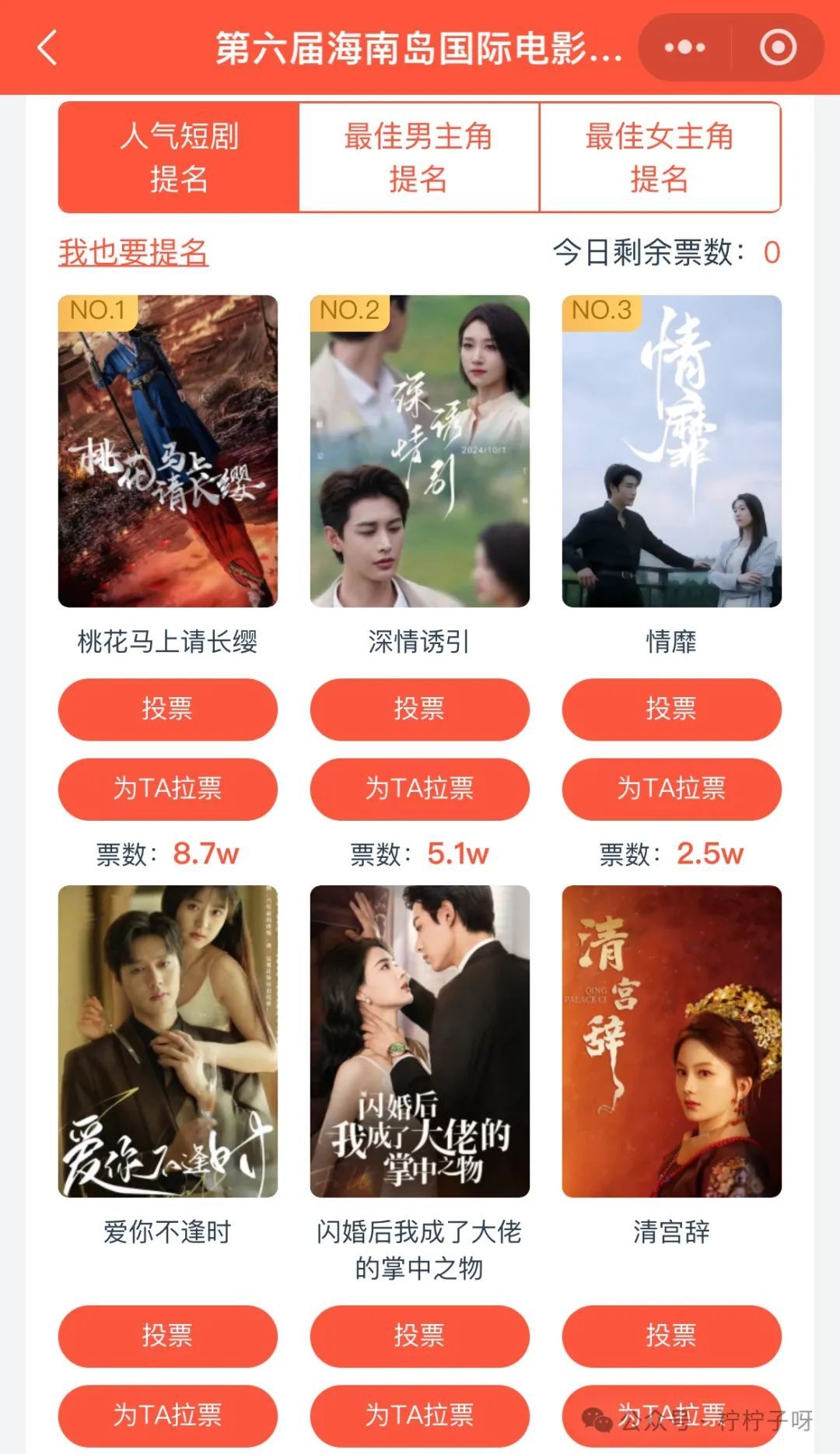
Task: Switch to the 最佳女主角提名 tab
Action: point(660,157)
